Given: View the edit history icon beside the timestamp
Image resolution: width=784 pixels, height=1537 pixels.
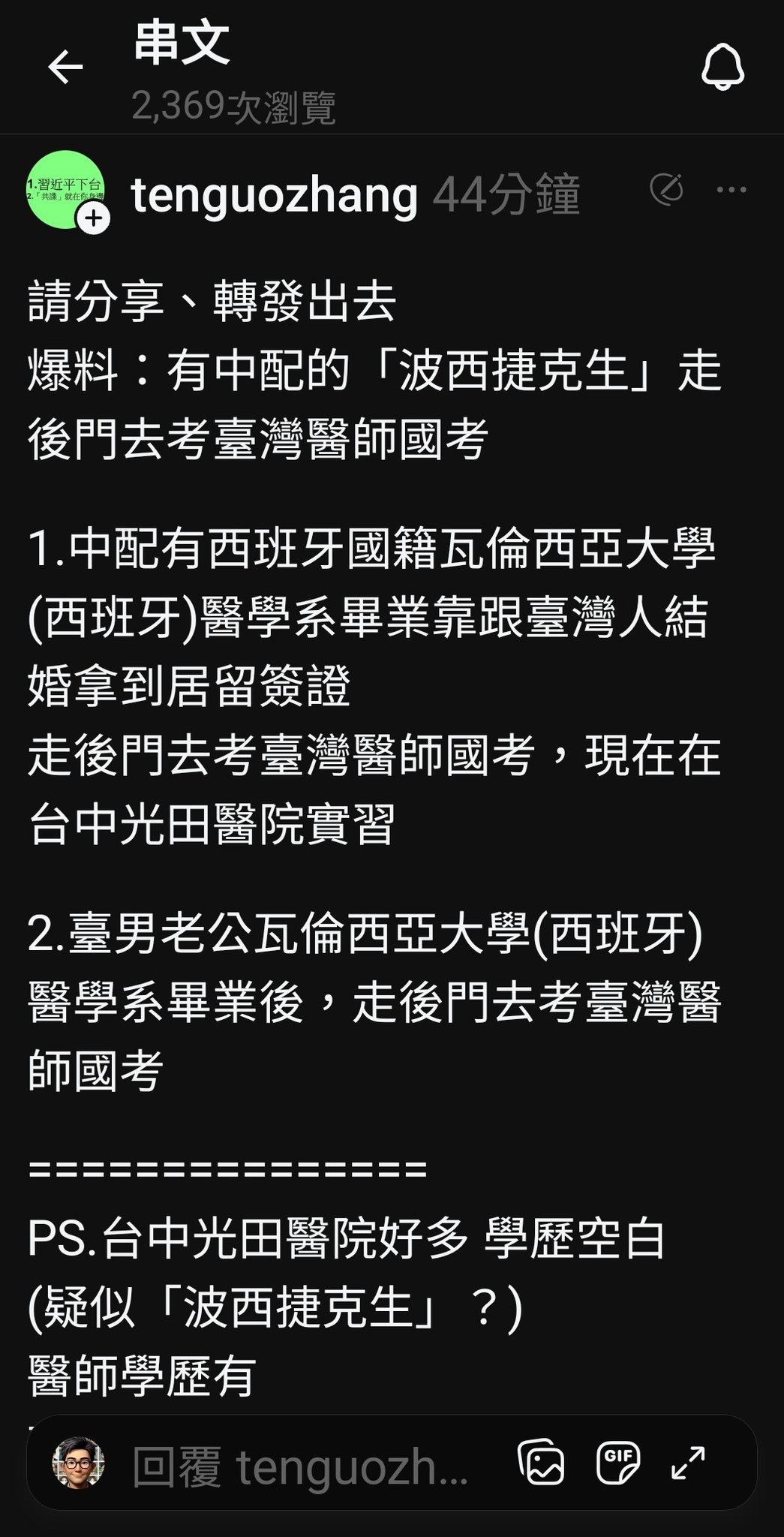Looking at the screenshot, I should pos(666,189).
